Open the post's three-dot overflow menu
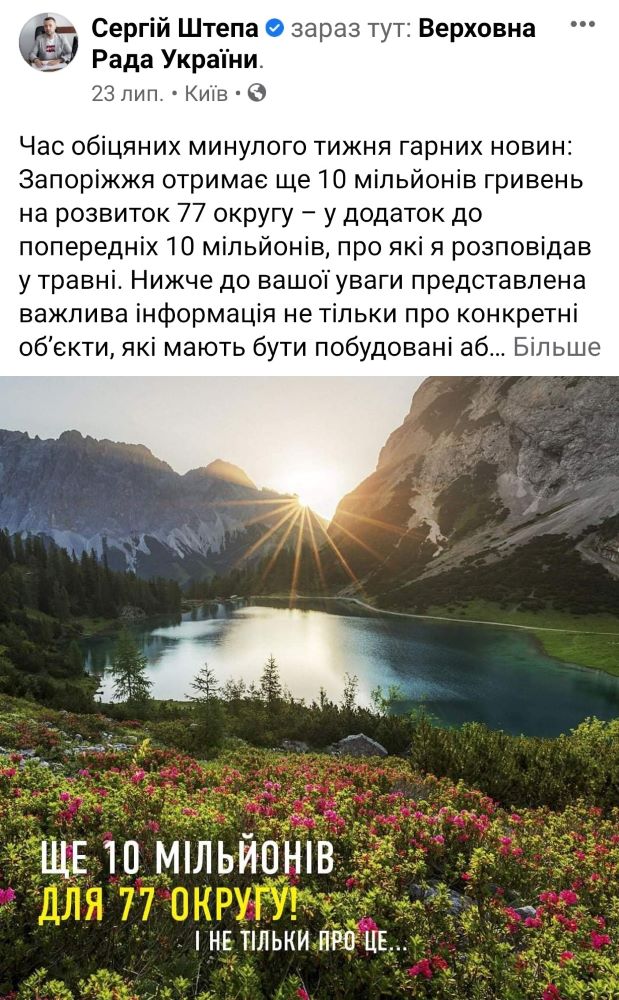The height and width of the screenshot is (1000, 619). pyautogui.click(x=582, y=26)
